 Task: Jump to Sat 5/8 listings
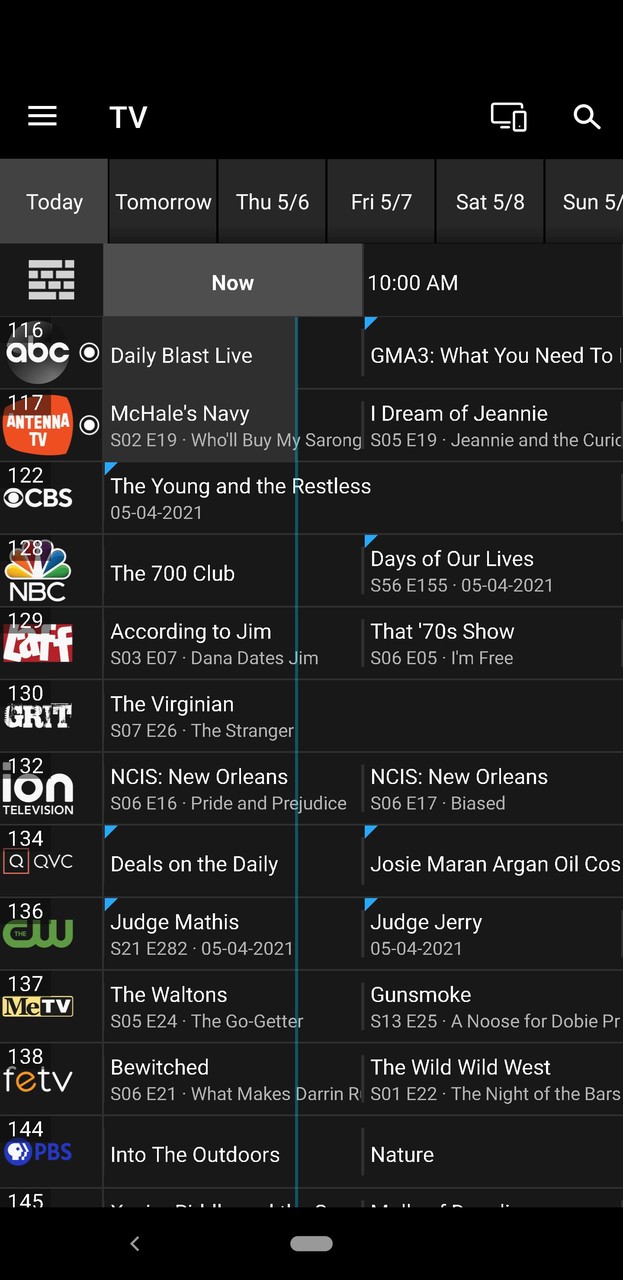pyautogui.click(x=490, y=202)
